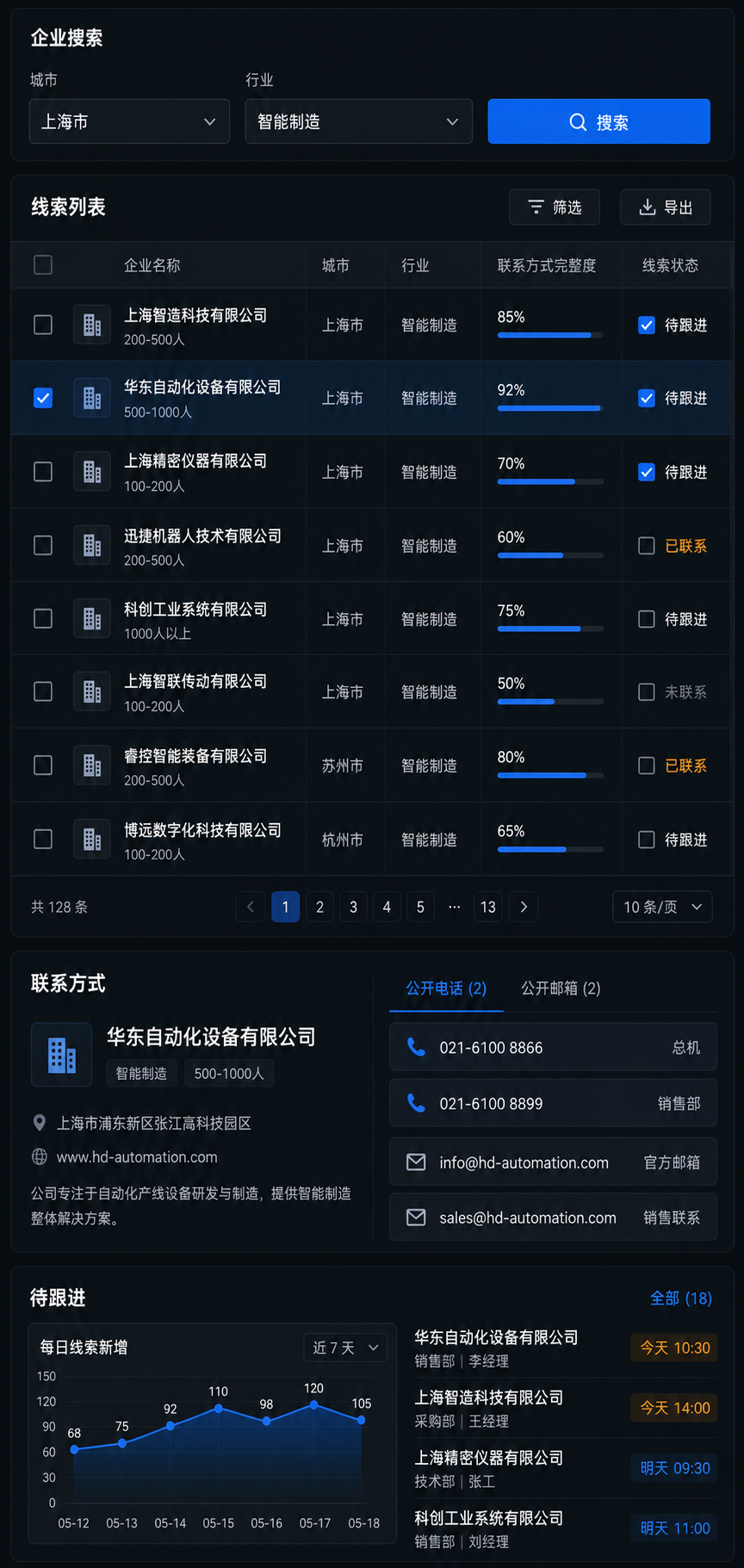This screenshot has width=744, height=1568.
Task: Open the 城市 dropdown showing 上海市
Action: (129, 121)
